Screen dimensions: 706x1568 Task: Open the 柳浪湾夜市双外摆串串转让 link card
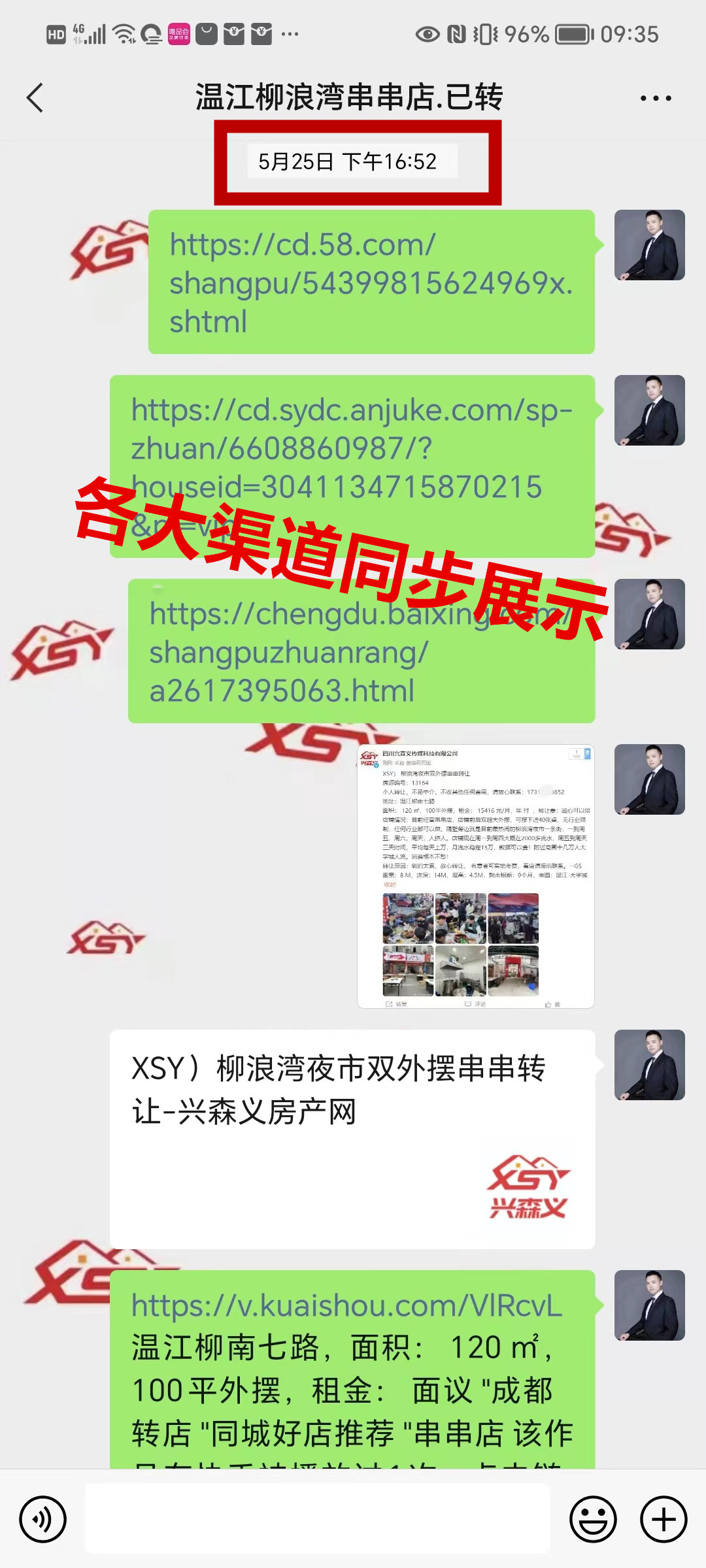click(x=352, y=1139)
